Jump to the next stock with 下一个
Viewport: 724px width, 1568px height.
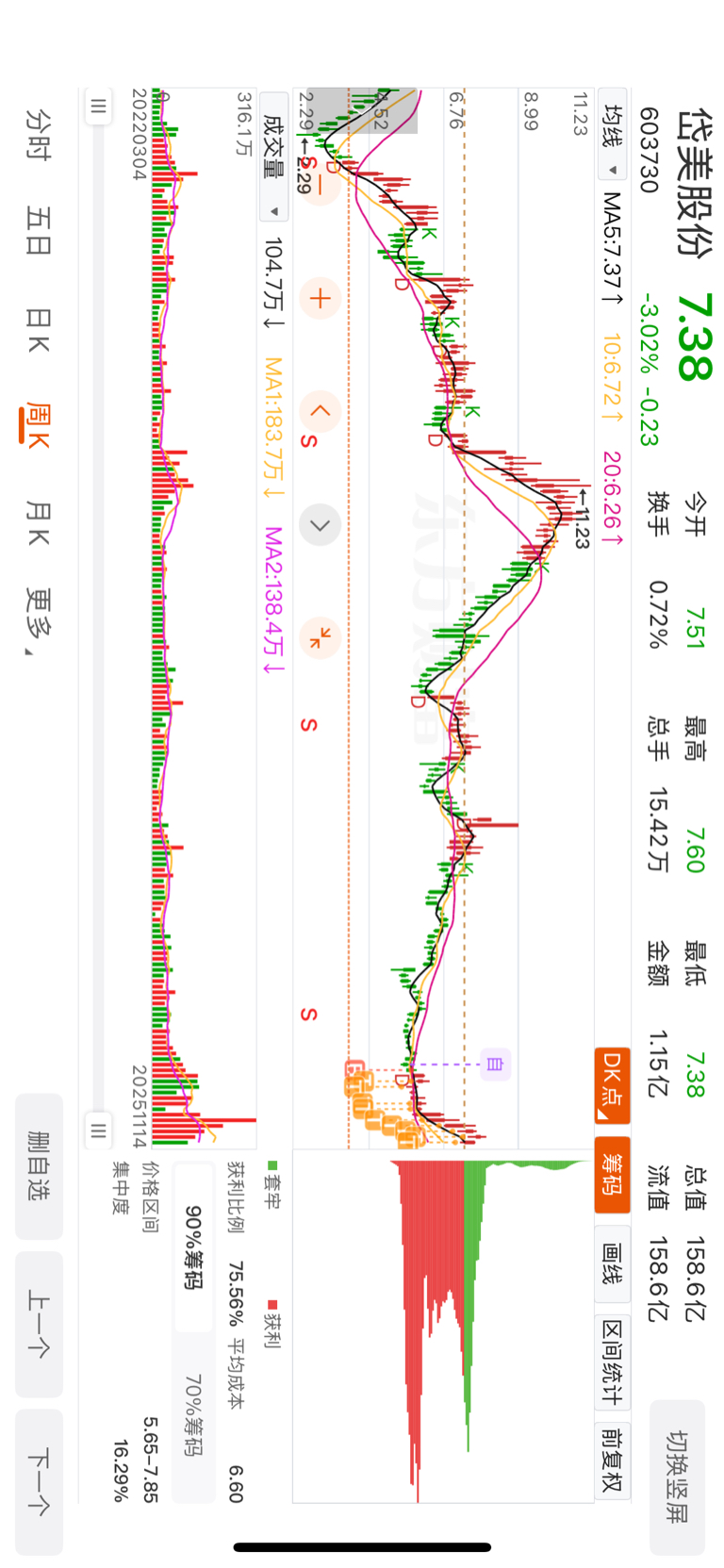39,1481
